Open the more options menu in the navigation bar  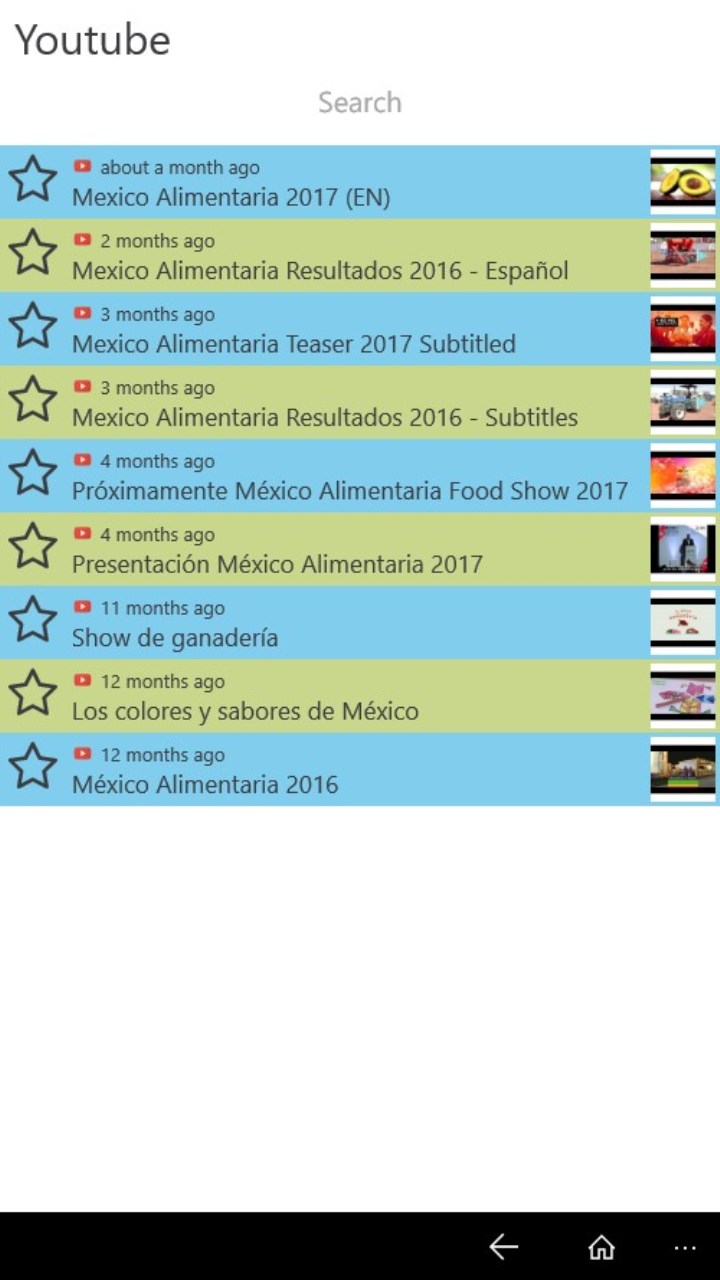coord(684,1246)
